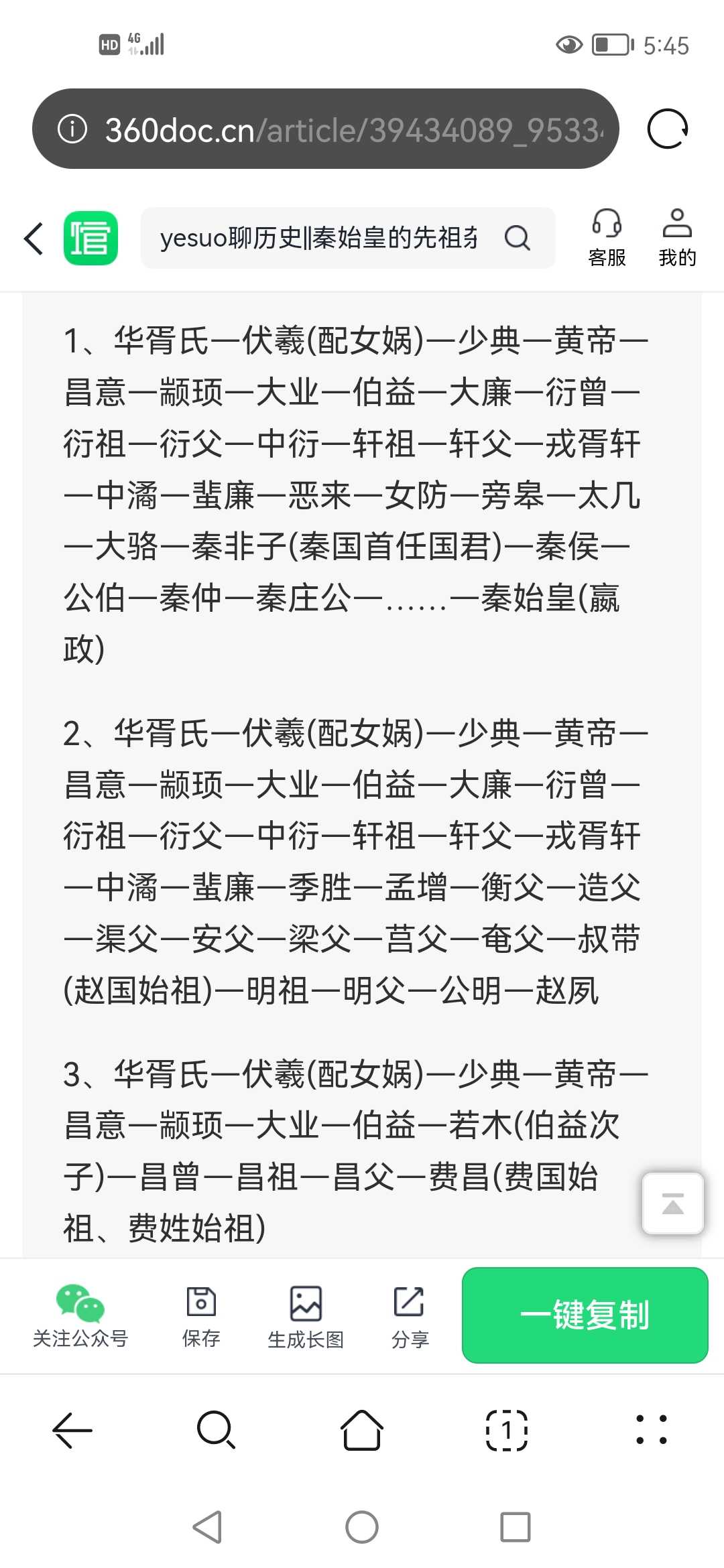The image size is (724, 1568).
Task: Generate long image via 生成长图
Action: point(306,1315)
